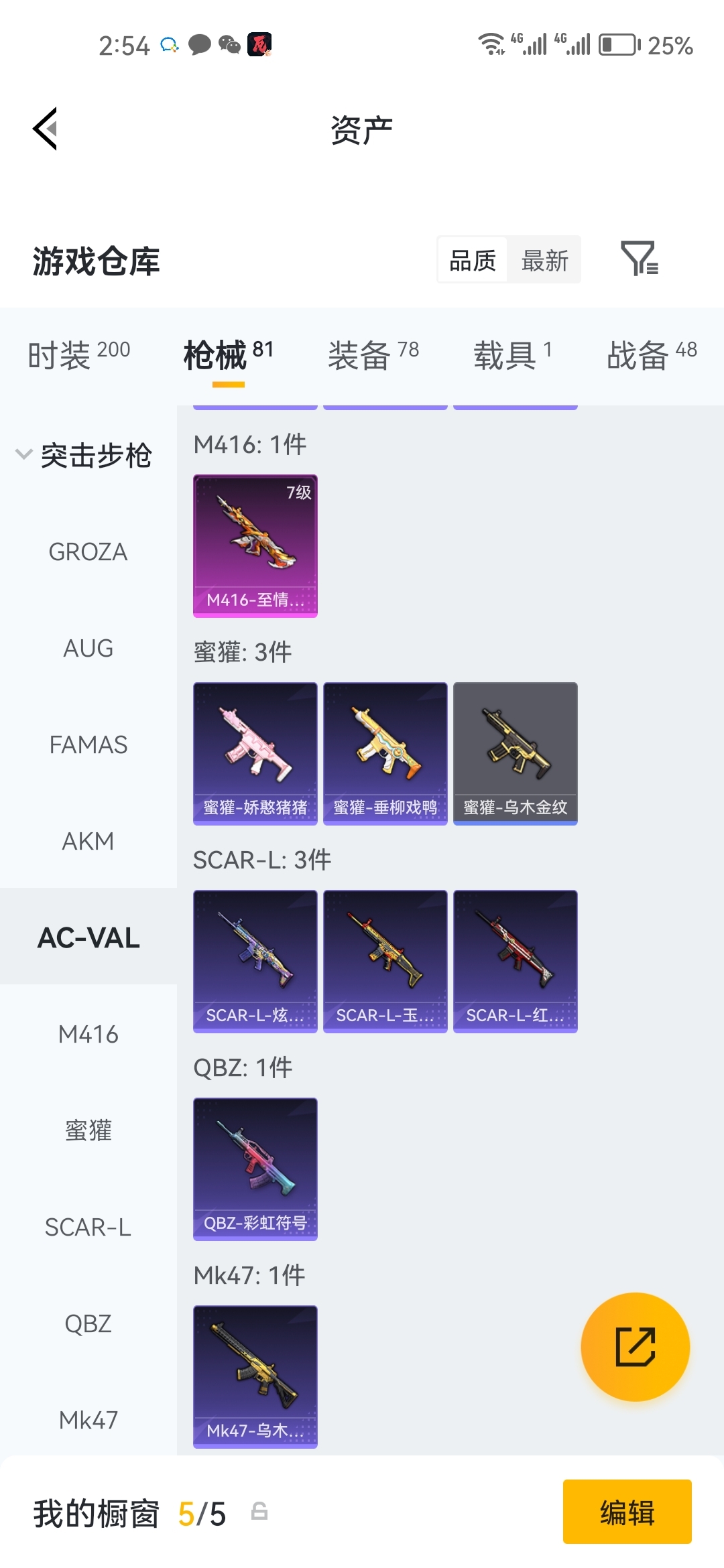Sort warehouse by 最新

tap(544, 260)
